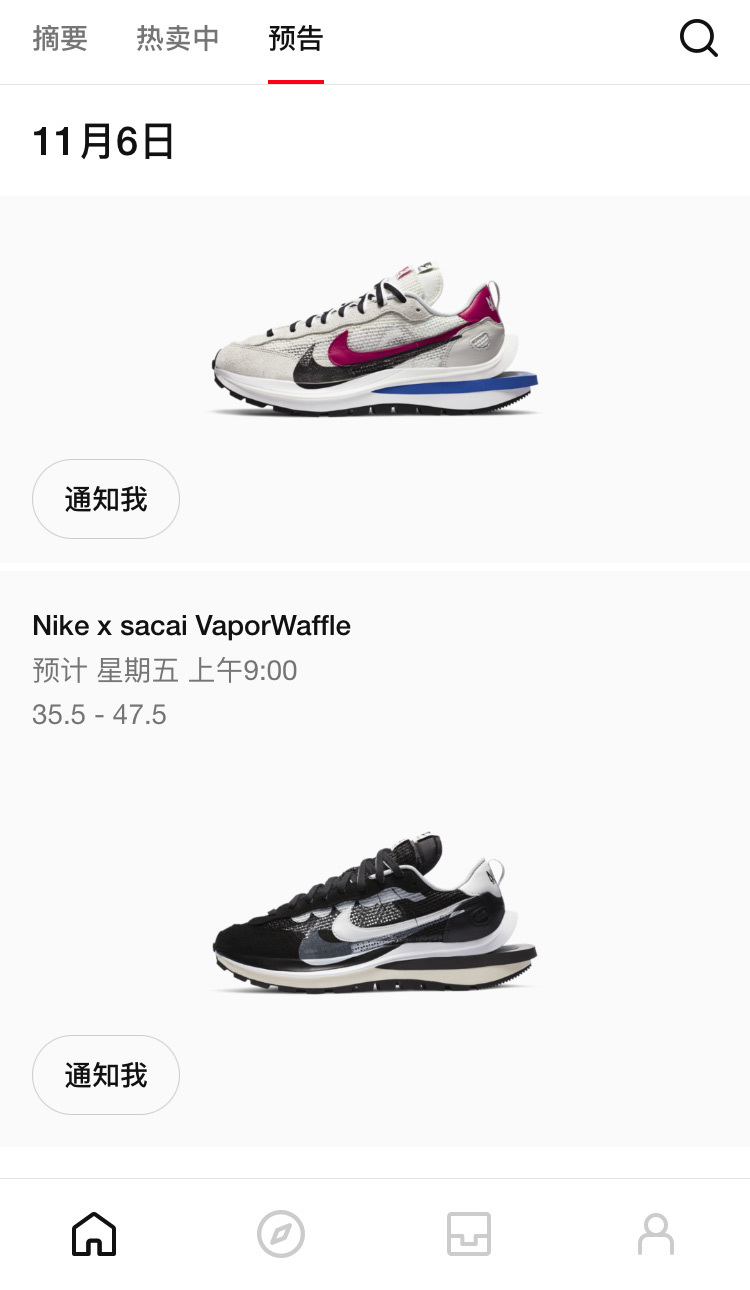This screenshot has width=750, height=1290.
Task: Go to the home tab in bottom bar
Action: 94,1234
